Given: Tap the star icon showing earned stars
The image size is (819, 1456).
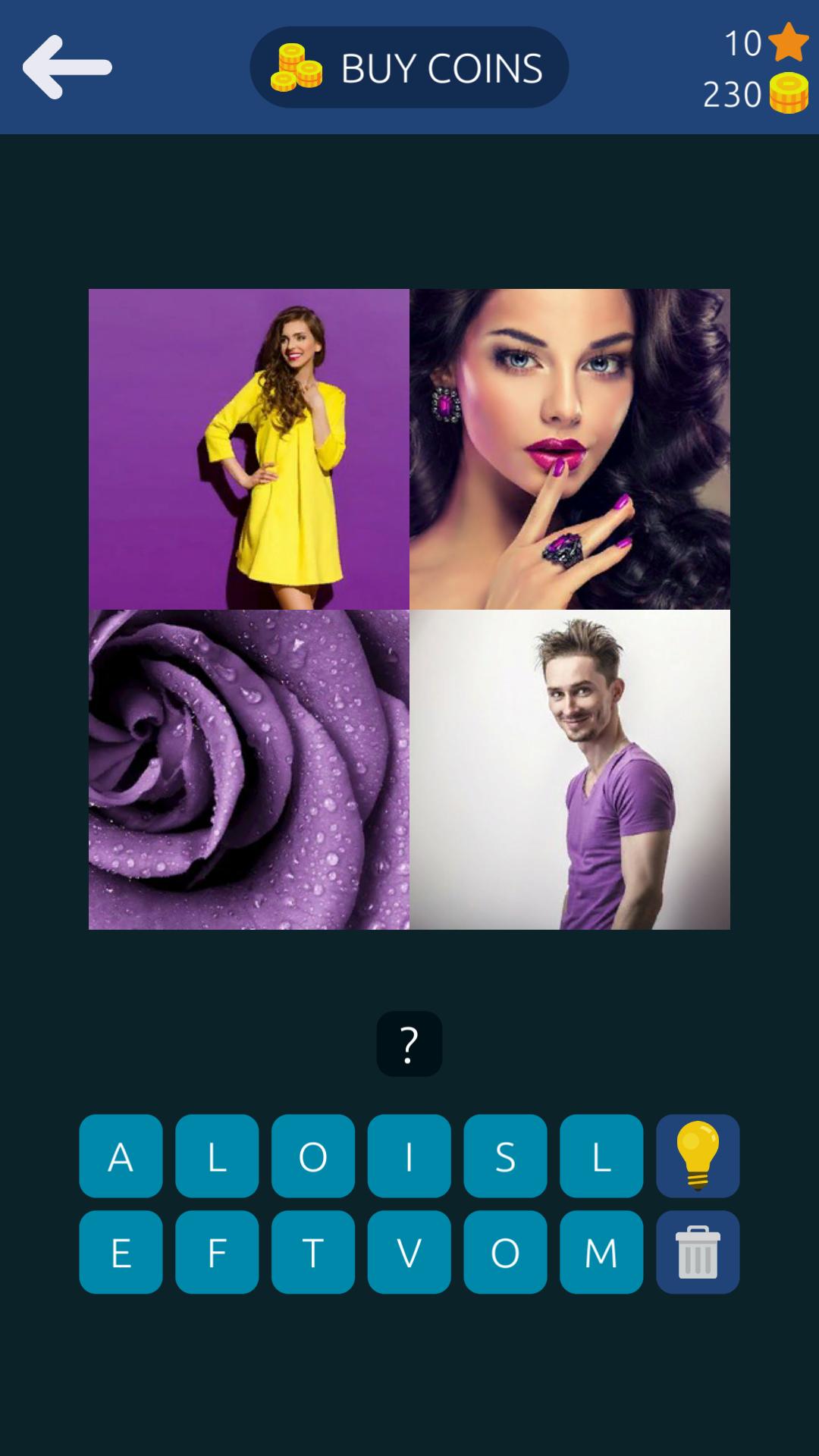Looking at the screenshot, I should (x=789, y=43).
